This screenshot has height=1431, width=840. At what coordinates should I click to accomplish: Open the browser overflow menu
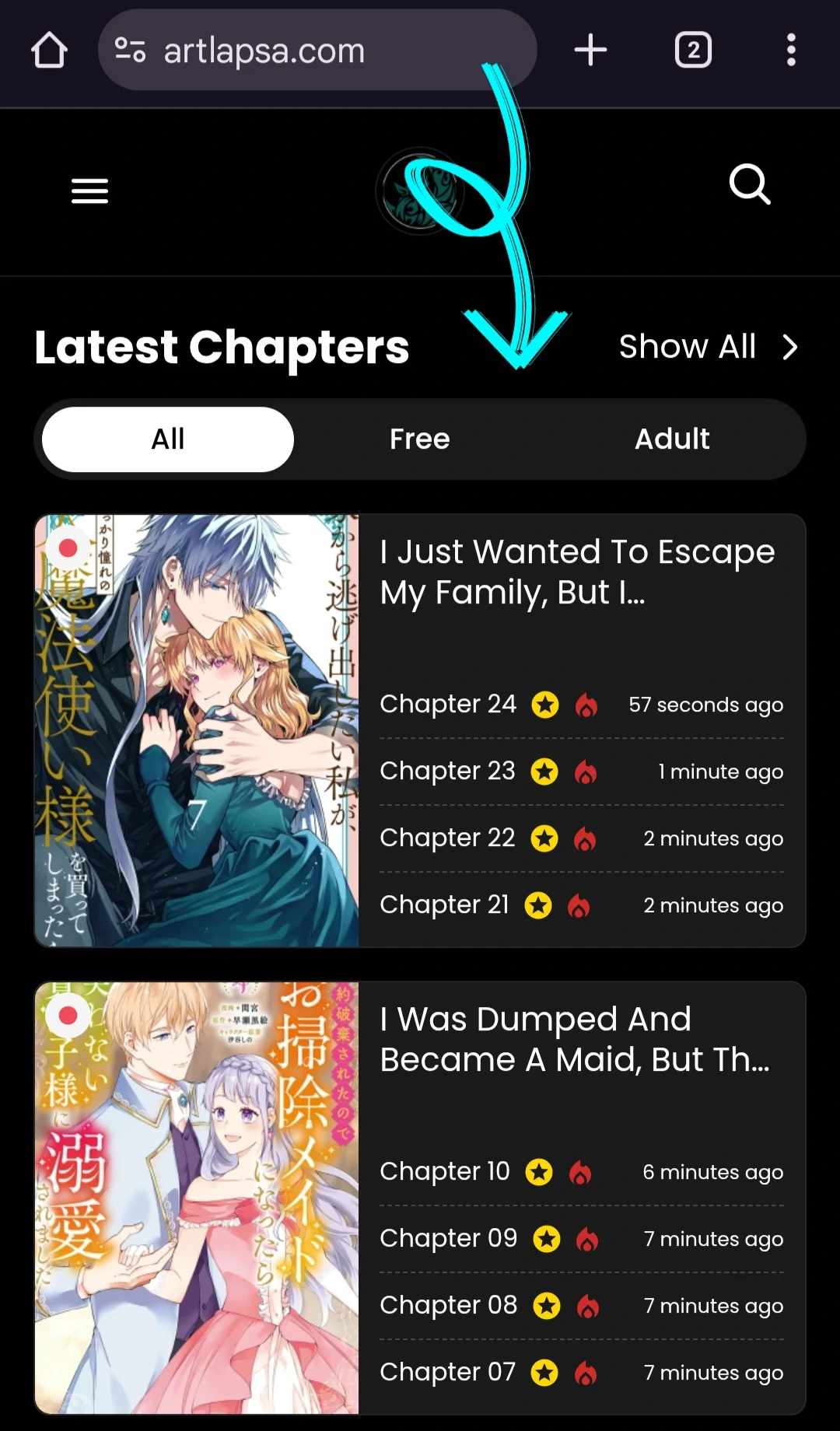click(x=791, y=51)
